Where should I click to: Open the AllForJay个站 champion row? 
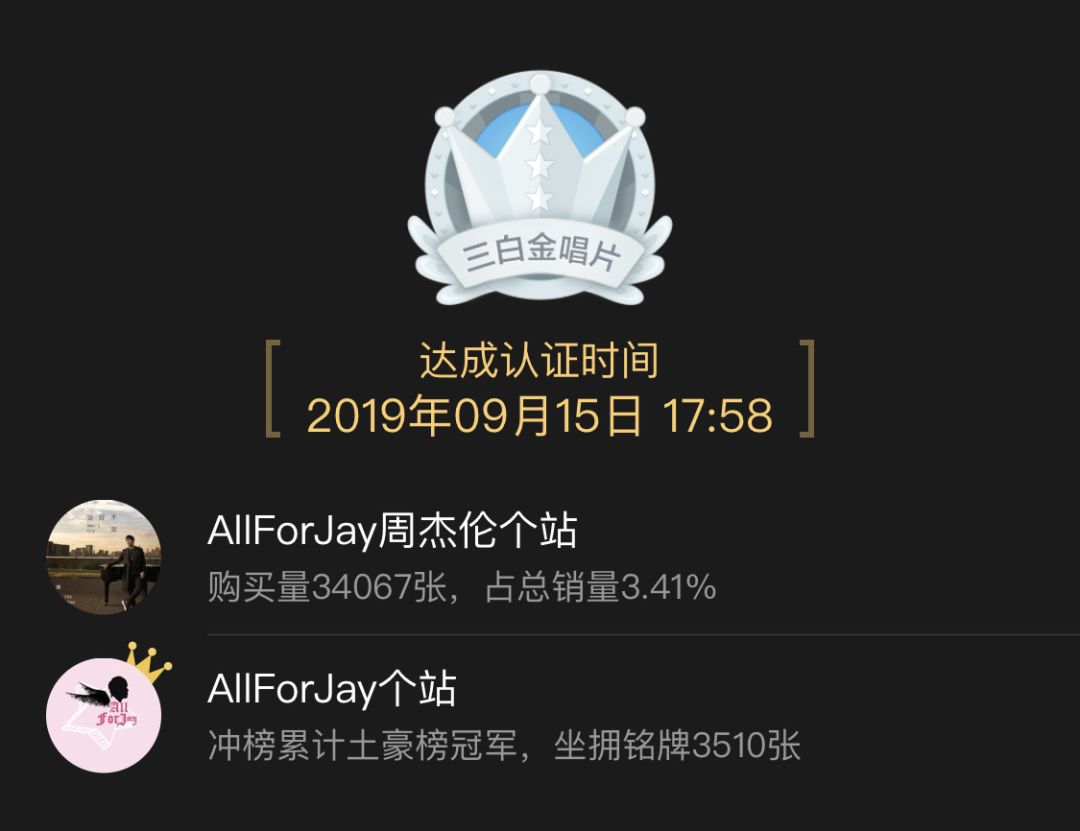540,715
